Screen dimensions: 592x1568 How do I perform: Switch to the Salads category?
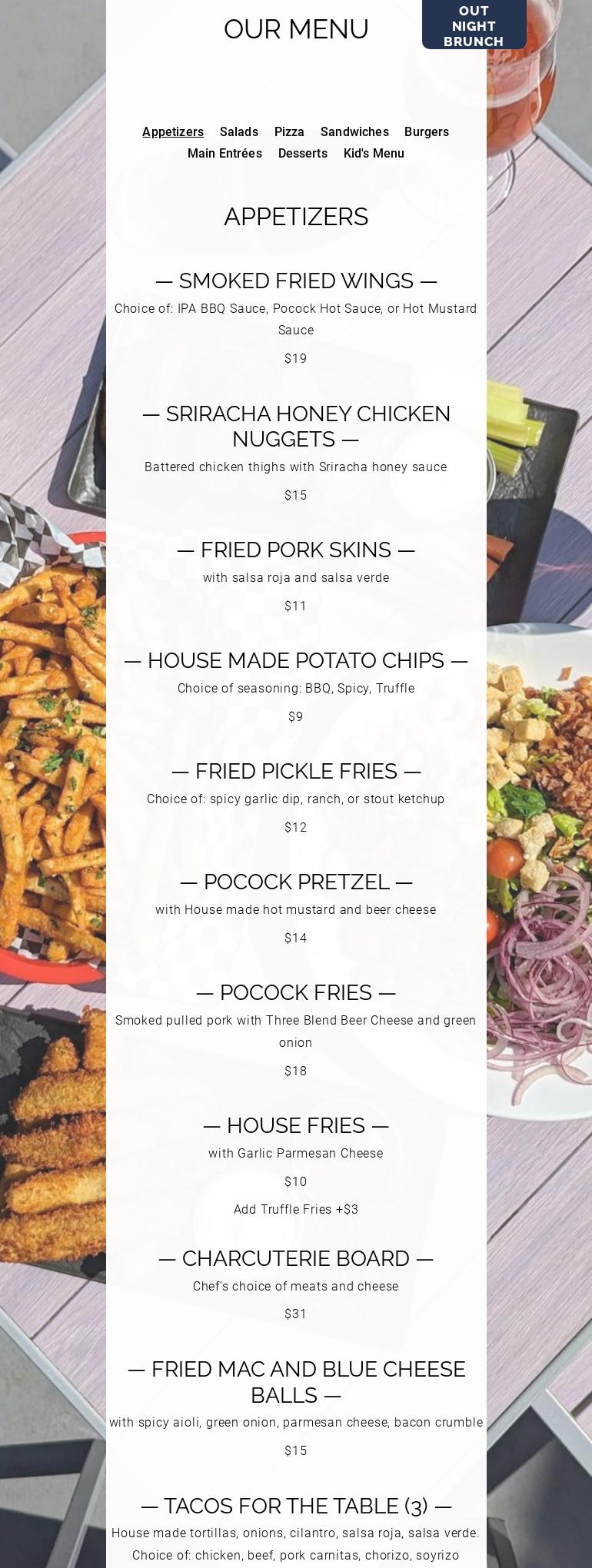click(239, 132)
